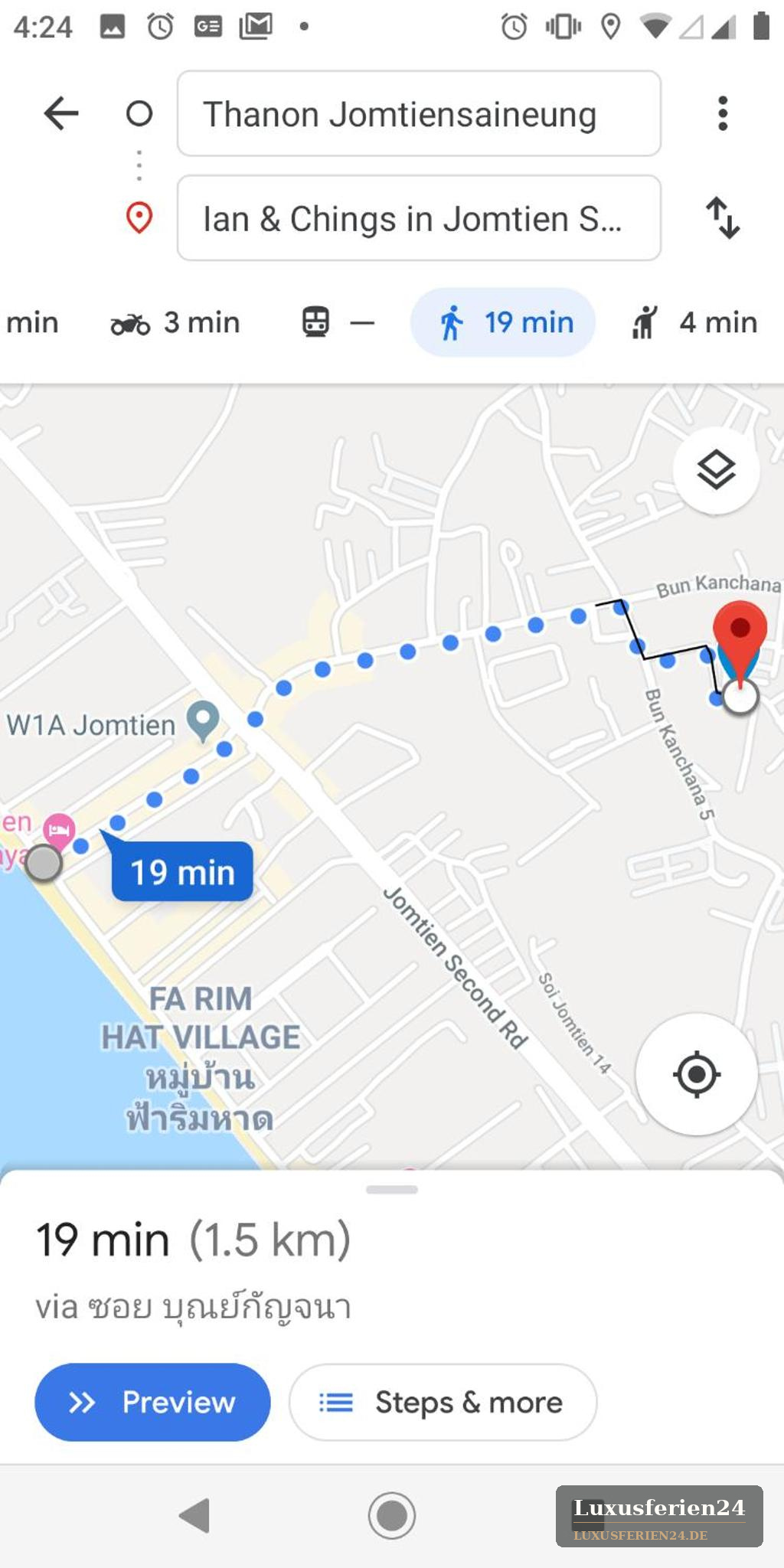The width and height of the screenshot is (784, 1568).
Task: Select the walking mode showing 19 min
Action: (x=503, y=322)
